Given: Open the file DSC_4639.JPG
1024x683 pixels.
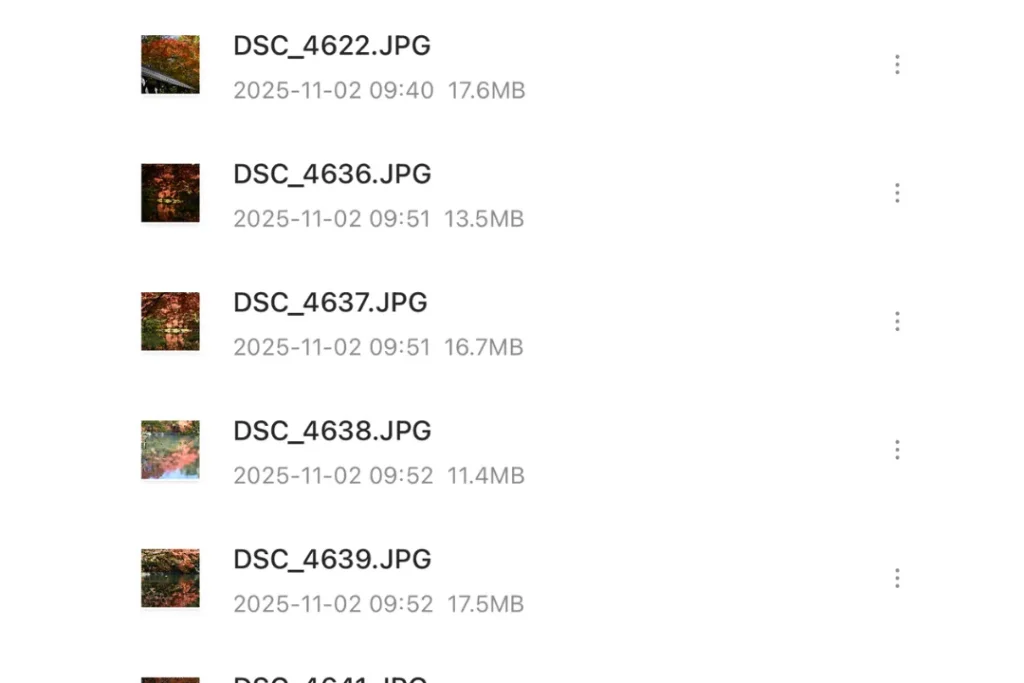Looking at the screenshot, I should 331,560.
